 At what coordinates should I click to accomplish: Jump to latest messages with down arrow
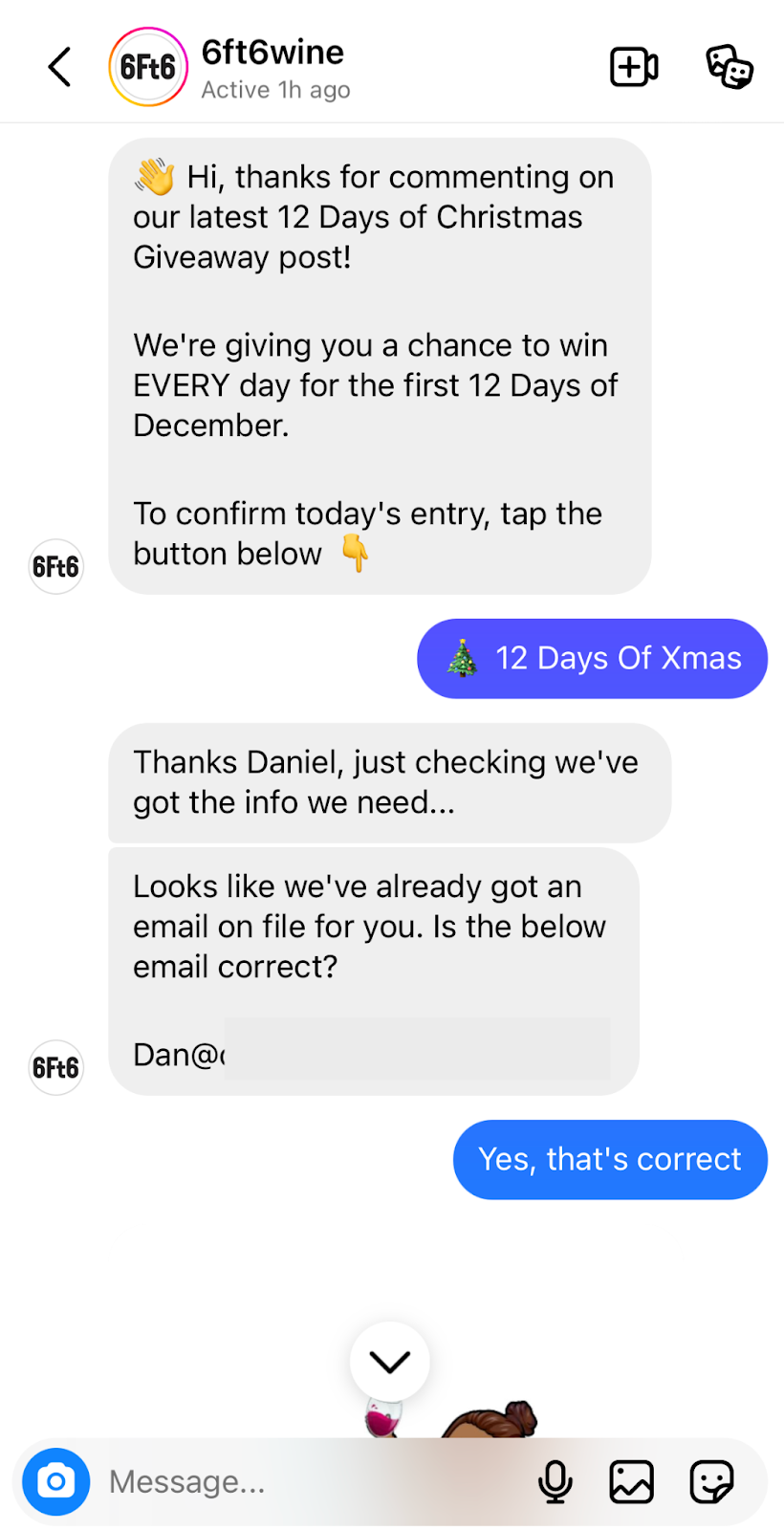390,1361
